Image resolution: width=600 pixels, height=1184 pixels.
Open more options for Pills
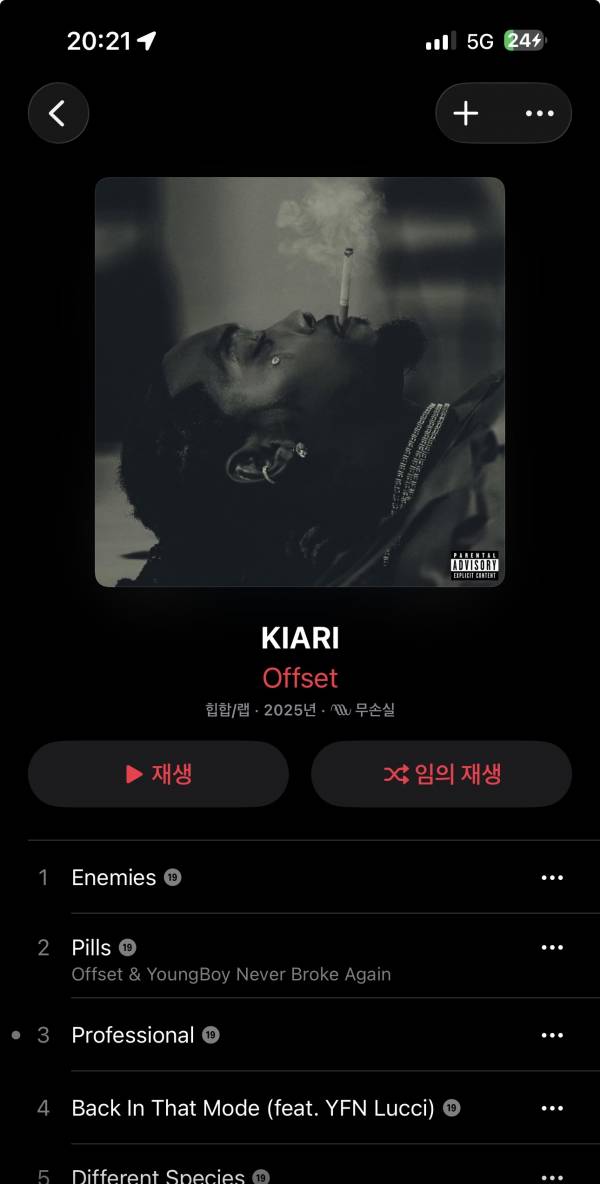552,947
